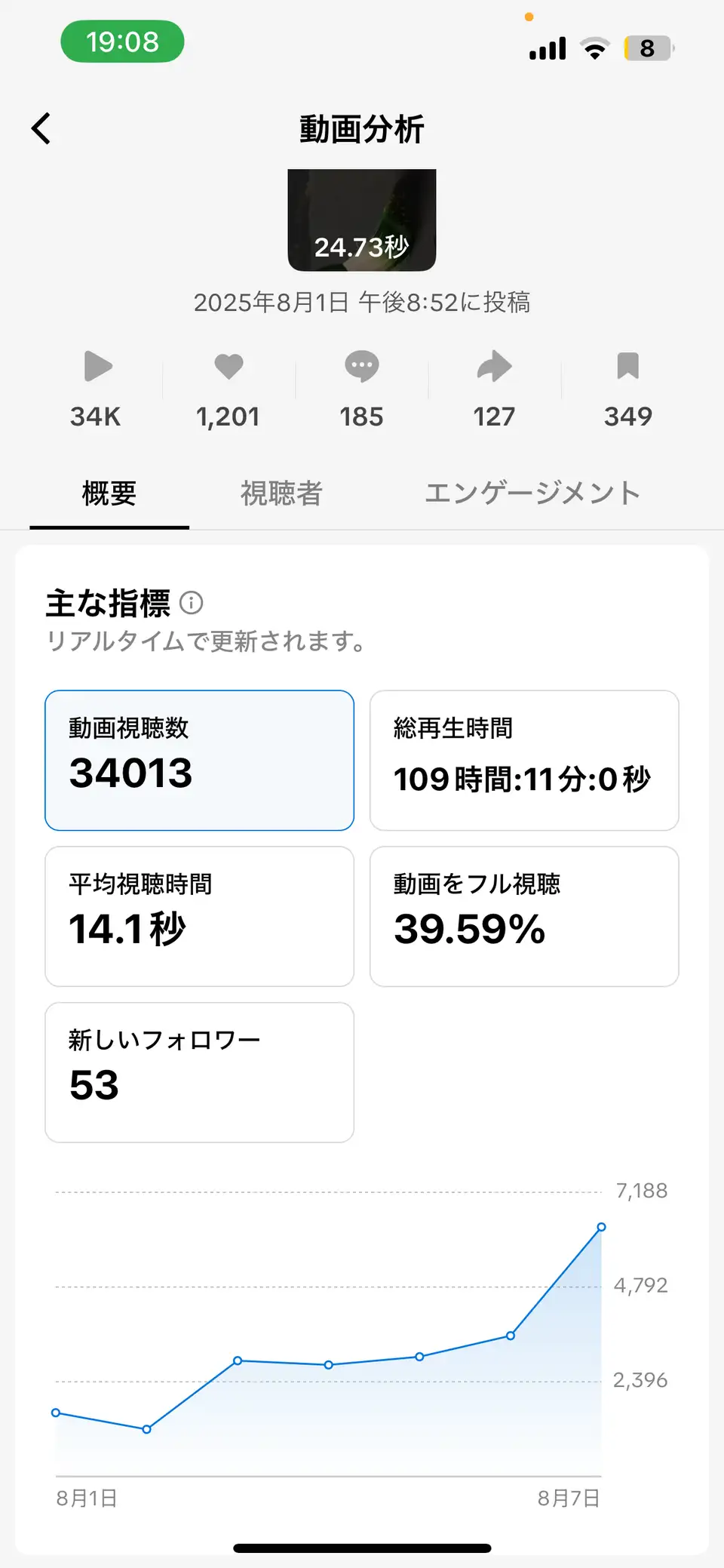Select the 動画視聴数 metric card

coord(200,761)
